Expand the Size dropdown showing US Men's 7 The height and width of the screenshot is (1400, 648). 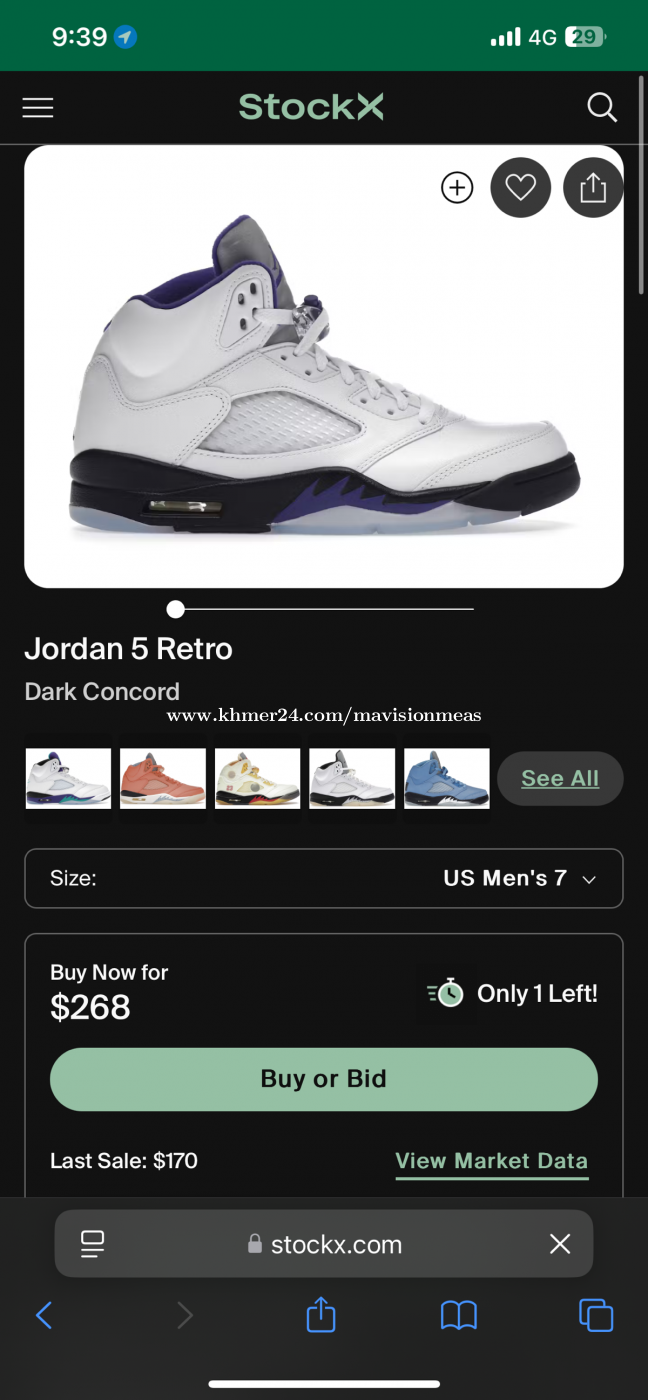(x=324, y=878)
